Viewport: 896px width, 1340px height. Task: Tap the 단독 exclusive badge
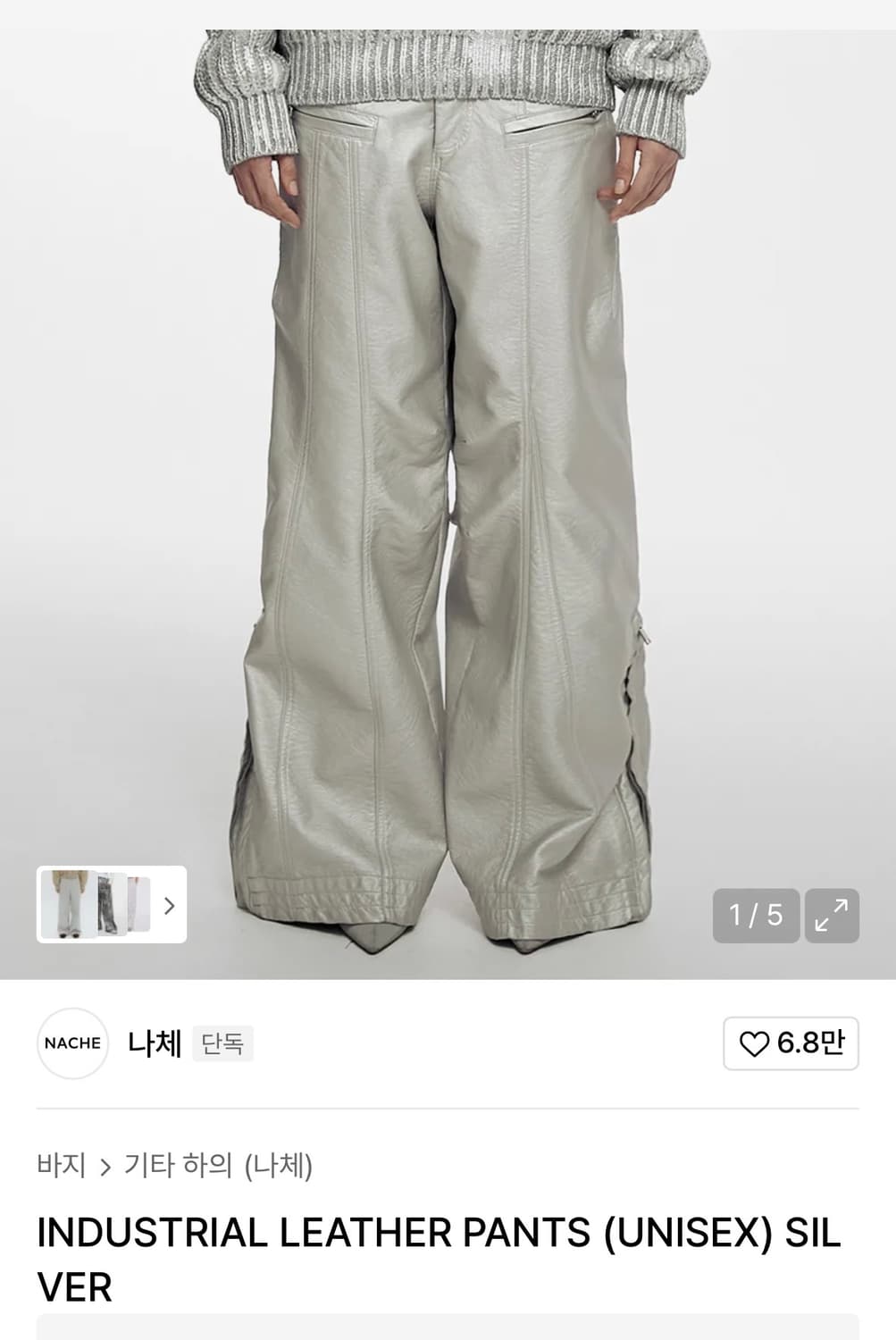click(222, 1043)
